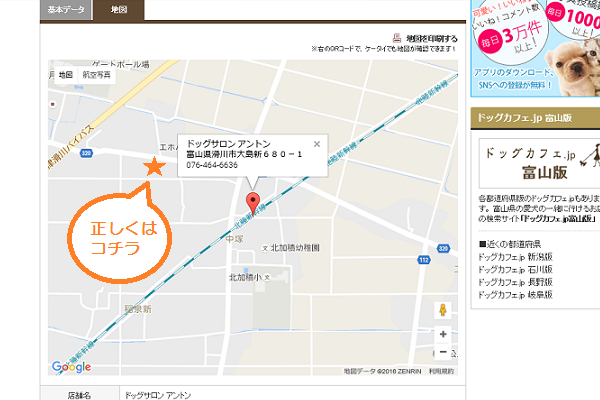The width and height of the screenshot is (600, 400).
Task: Zoom in on the map
Action: (x=442, y=335)
